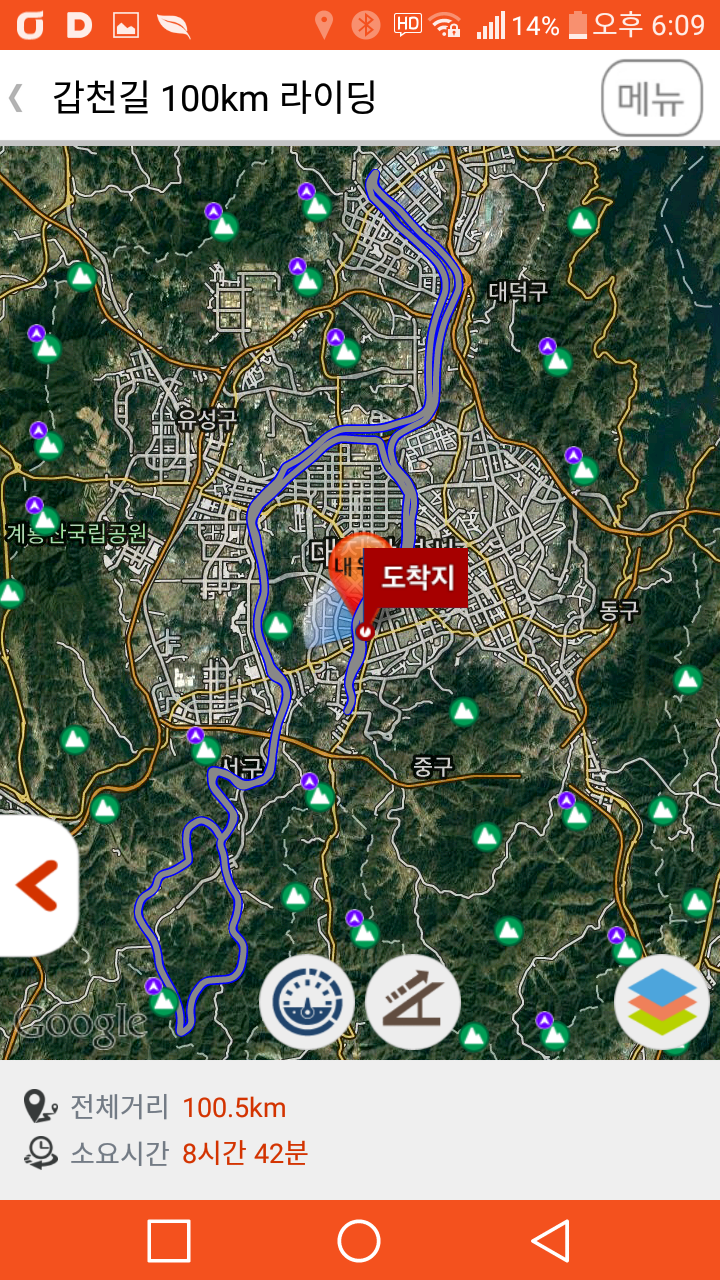Expand the orange side panel arrow
This screenshot has height=1280, width=720.
pyautogui.click(x=37, y=885)
